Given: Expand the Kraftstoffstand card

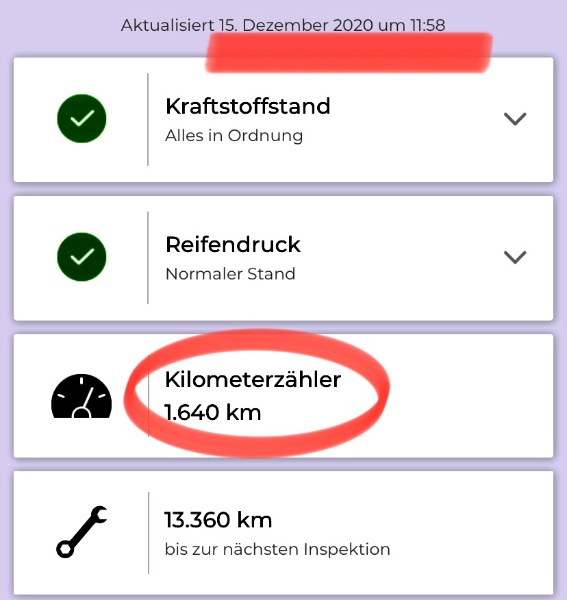Looking at the screenshot, I should tap(515, 119).
